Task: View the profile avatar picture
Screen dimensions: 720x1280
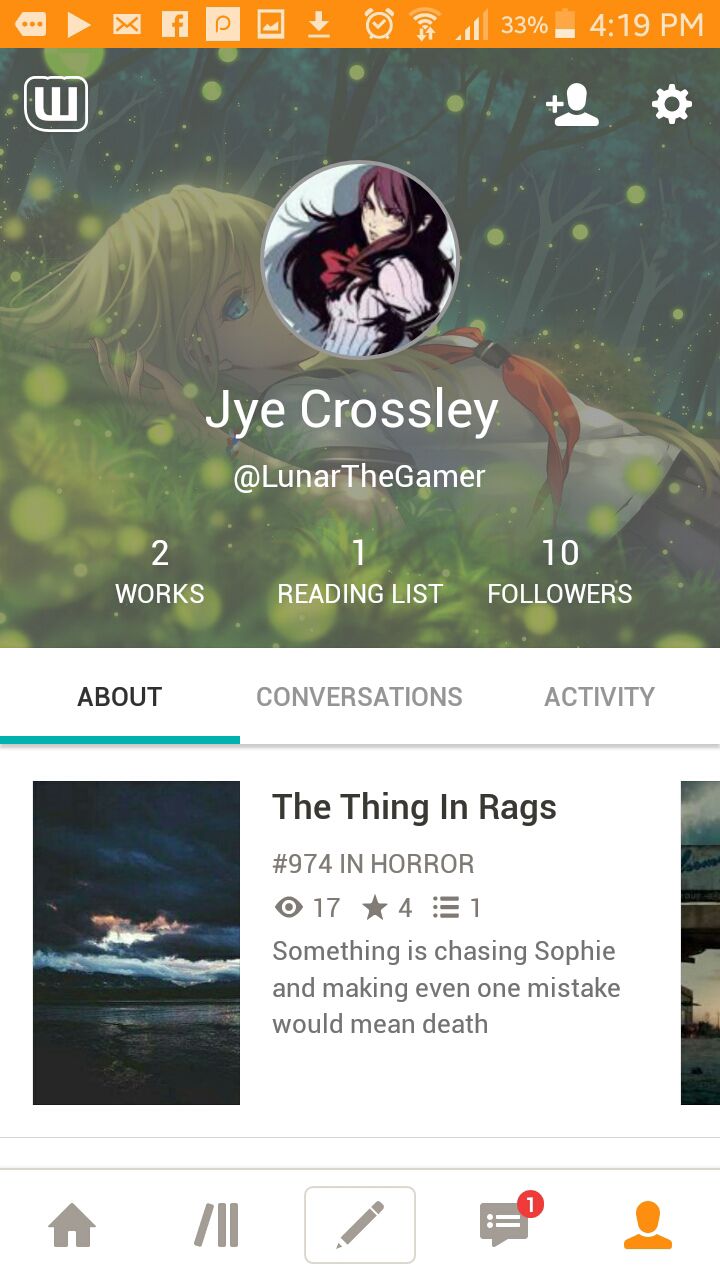Action: [360, 260]
